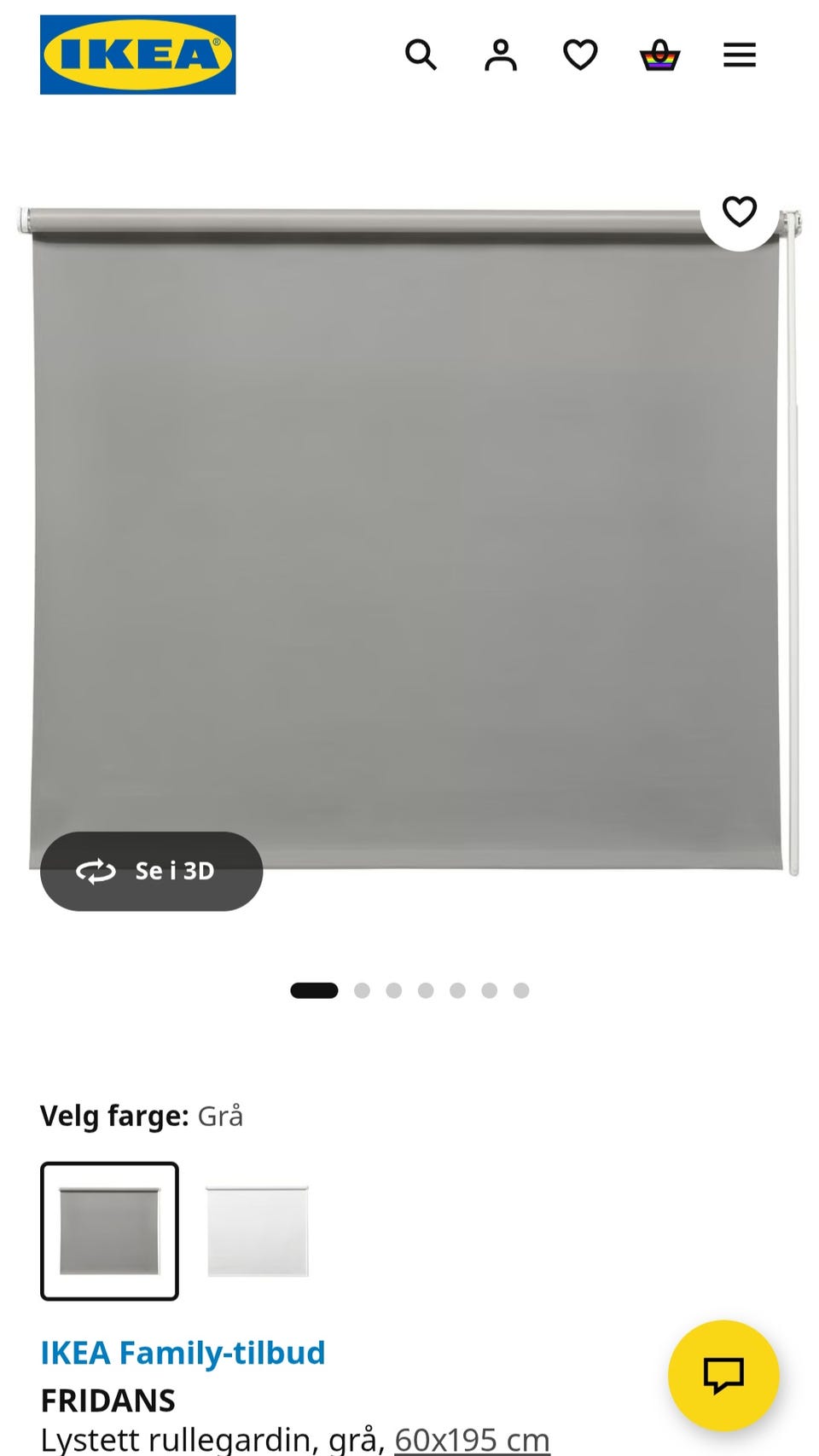Image resolution: width=819 pixels, height=1456 pixels.
Task: Open the search function
Action: point(422,55)
